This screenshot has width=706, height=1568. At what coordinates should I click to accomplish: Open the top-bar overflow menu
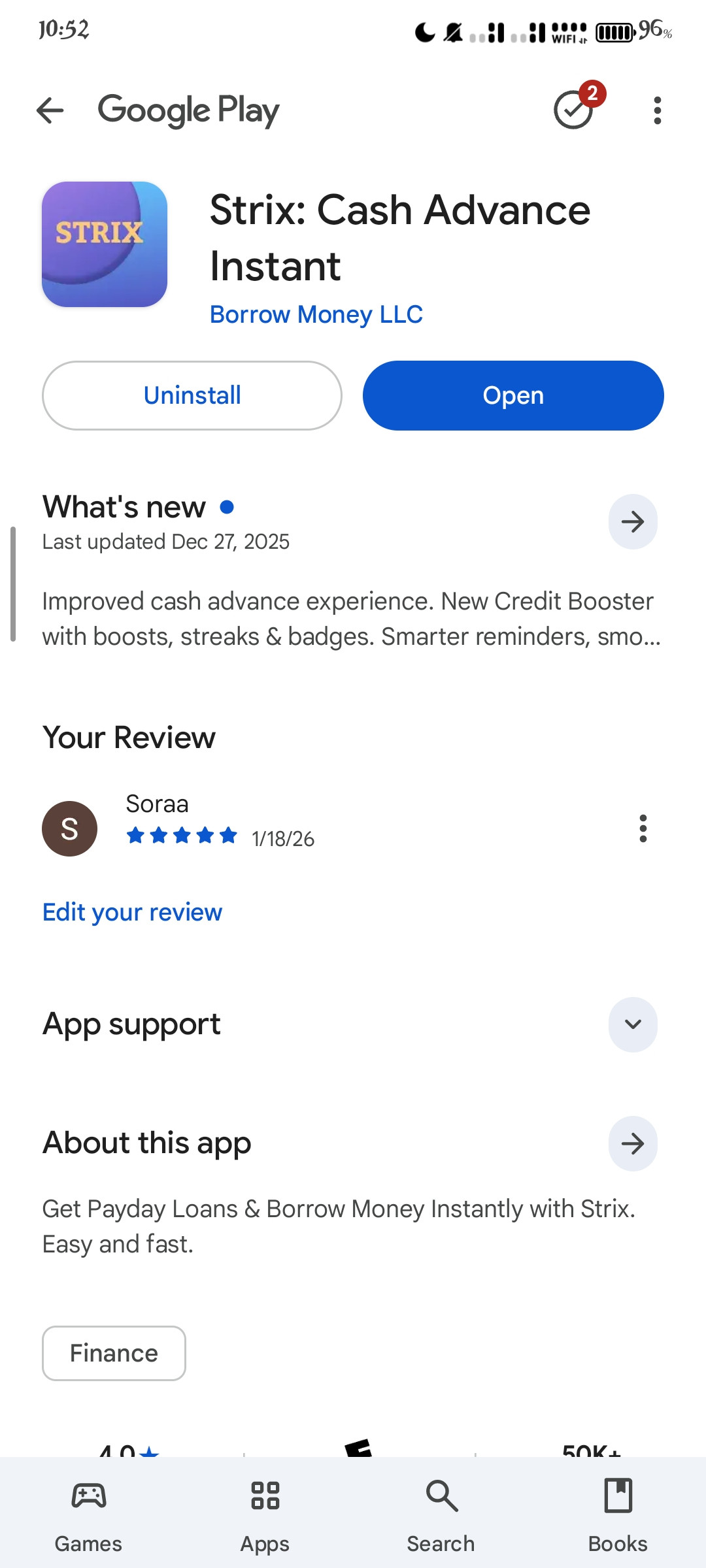coord(657,110)
